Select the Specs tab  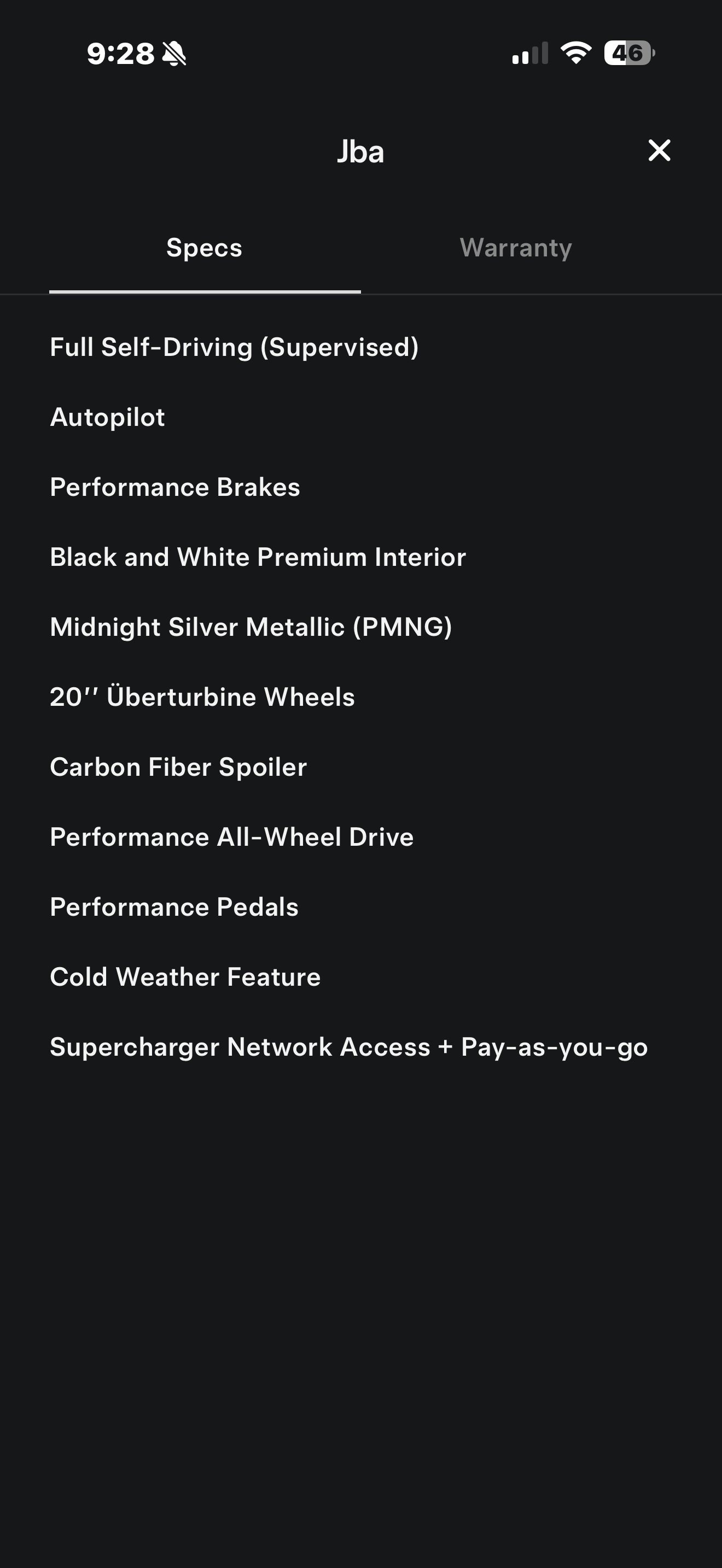[x=205, y=248]
